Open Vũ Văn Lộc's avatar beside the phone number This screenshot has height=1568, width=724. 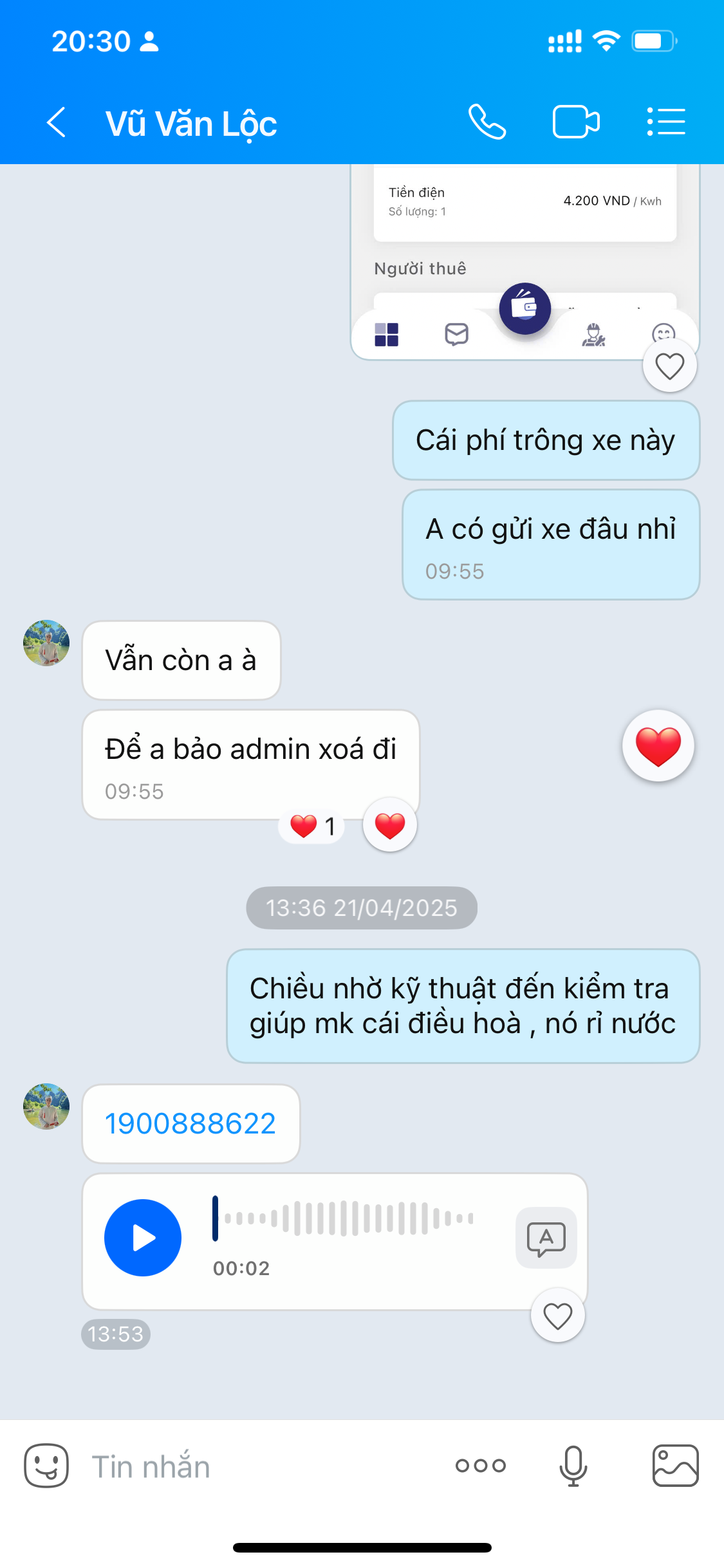click(46, 1106)
